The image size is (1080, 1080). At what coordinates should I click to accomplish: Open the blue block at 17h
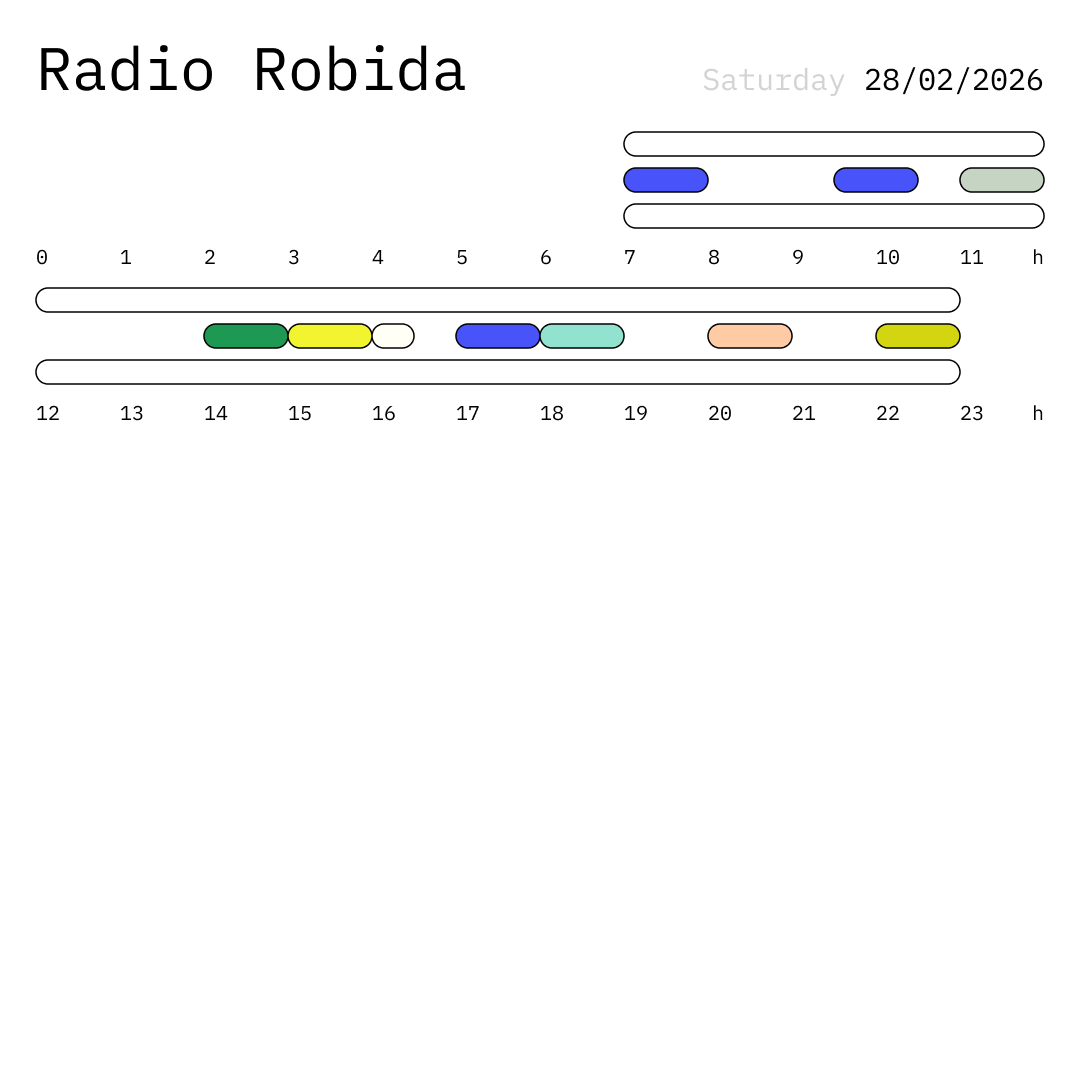pos(498,336)
